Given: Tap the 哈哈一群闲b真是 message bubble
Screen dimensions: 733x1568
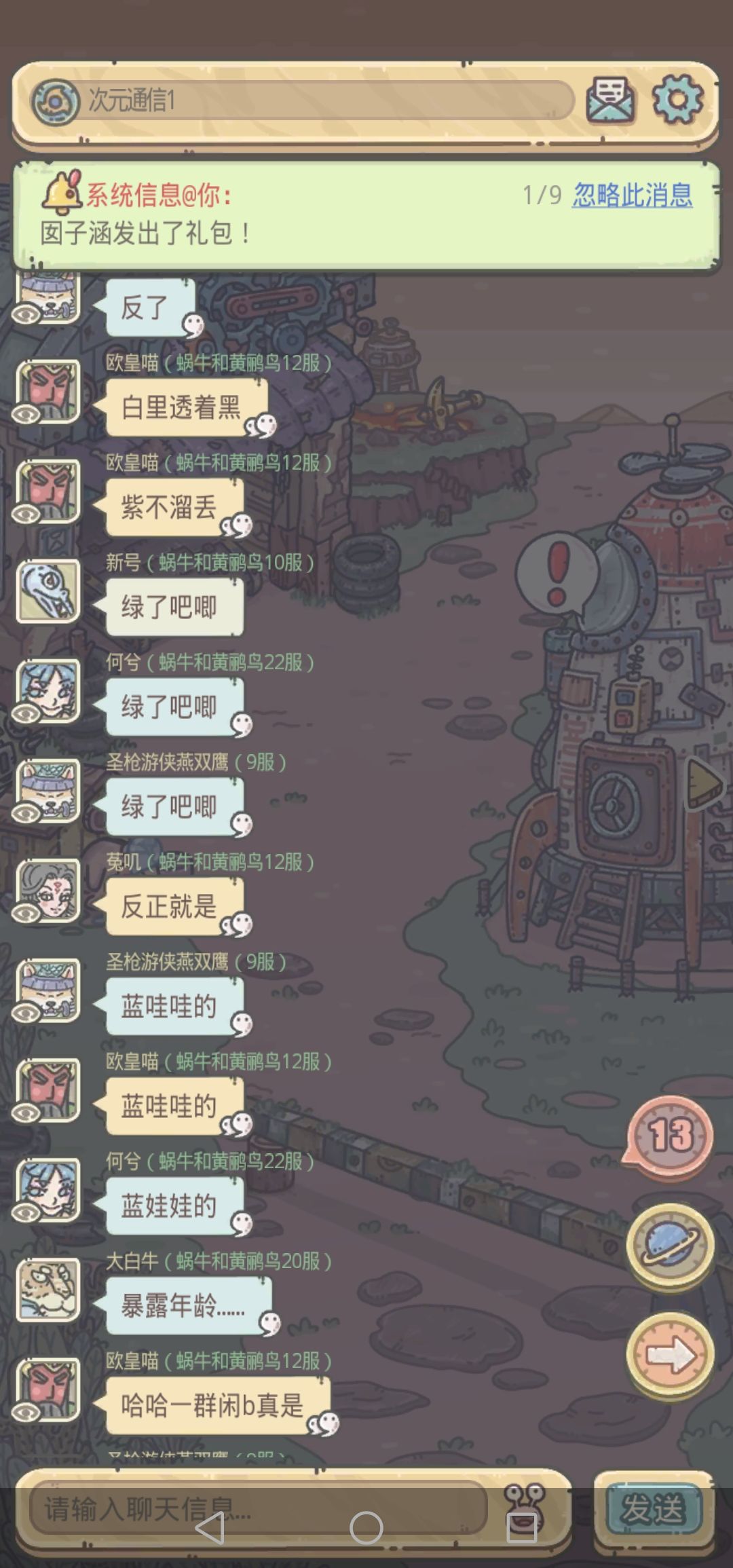Looking at the screenshot, I should (212, 1404).
